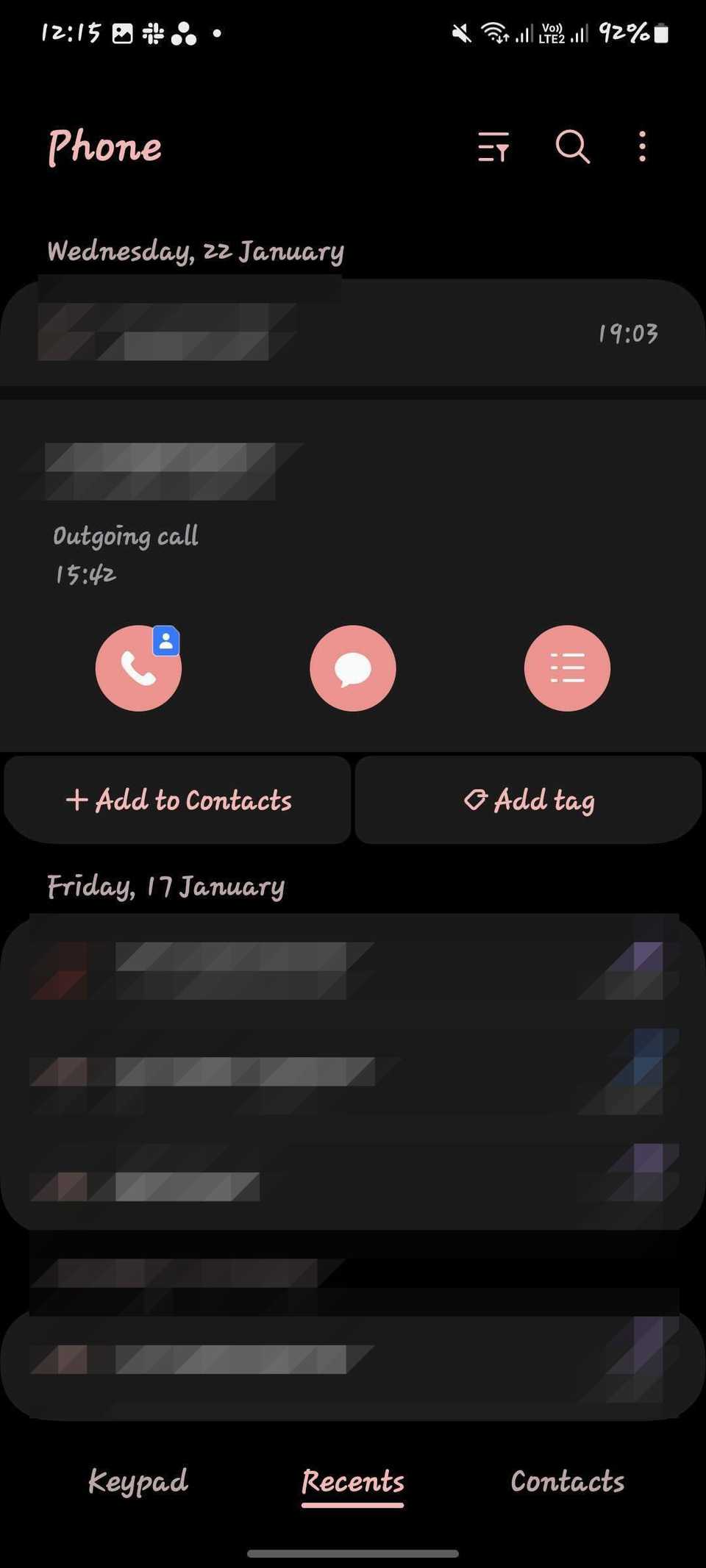Tap the Wi-Fi status icon

(x=493, y=33)
